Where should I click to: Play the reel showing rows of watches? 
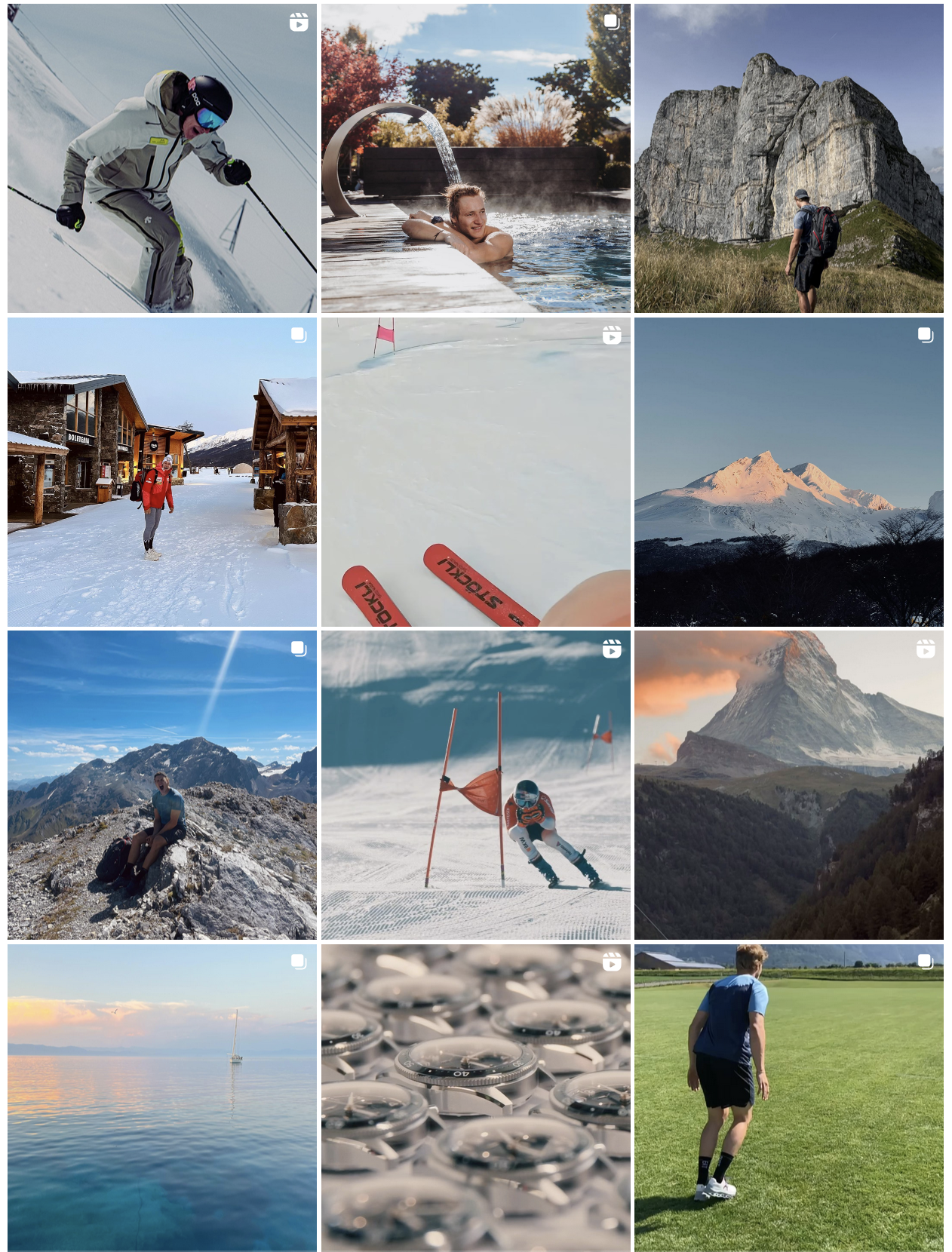[x=475, y=1097]
